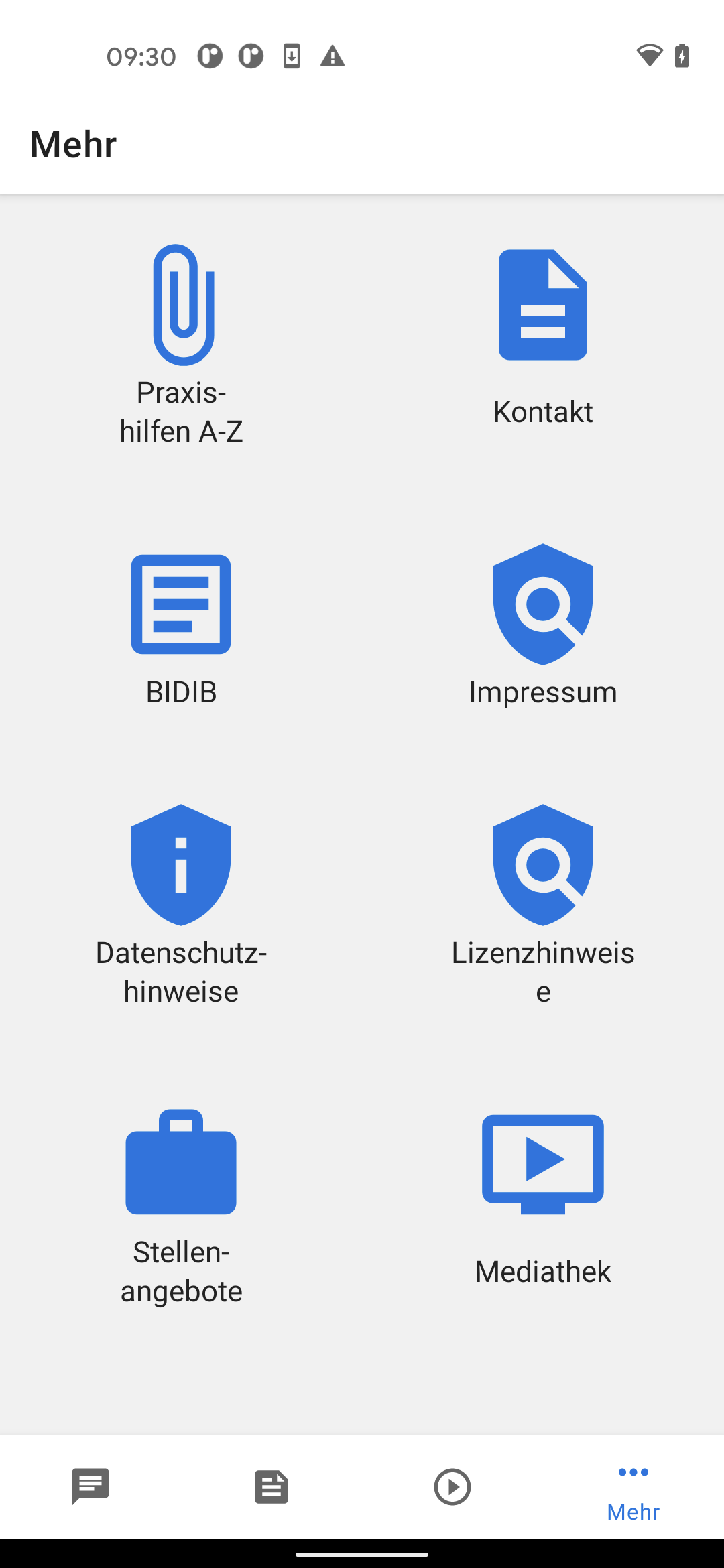Open the Kontakt page
This screenshot has width=724, height=1568.
tap(543, 338)
